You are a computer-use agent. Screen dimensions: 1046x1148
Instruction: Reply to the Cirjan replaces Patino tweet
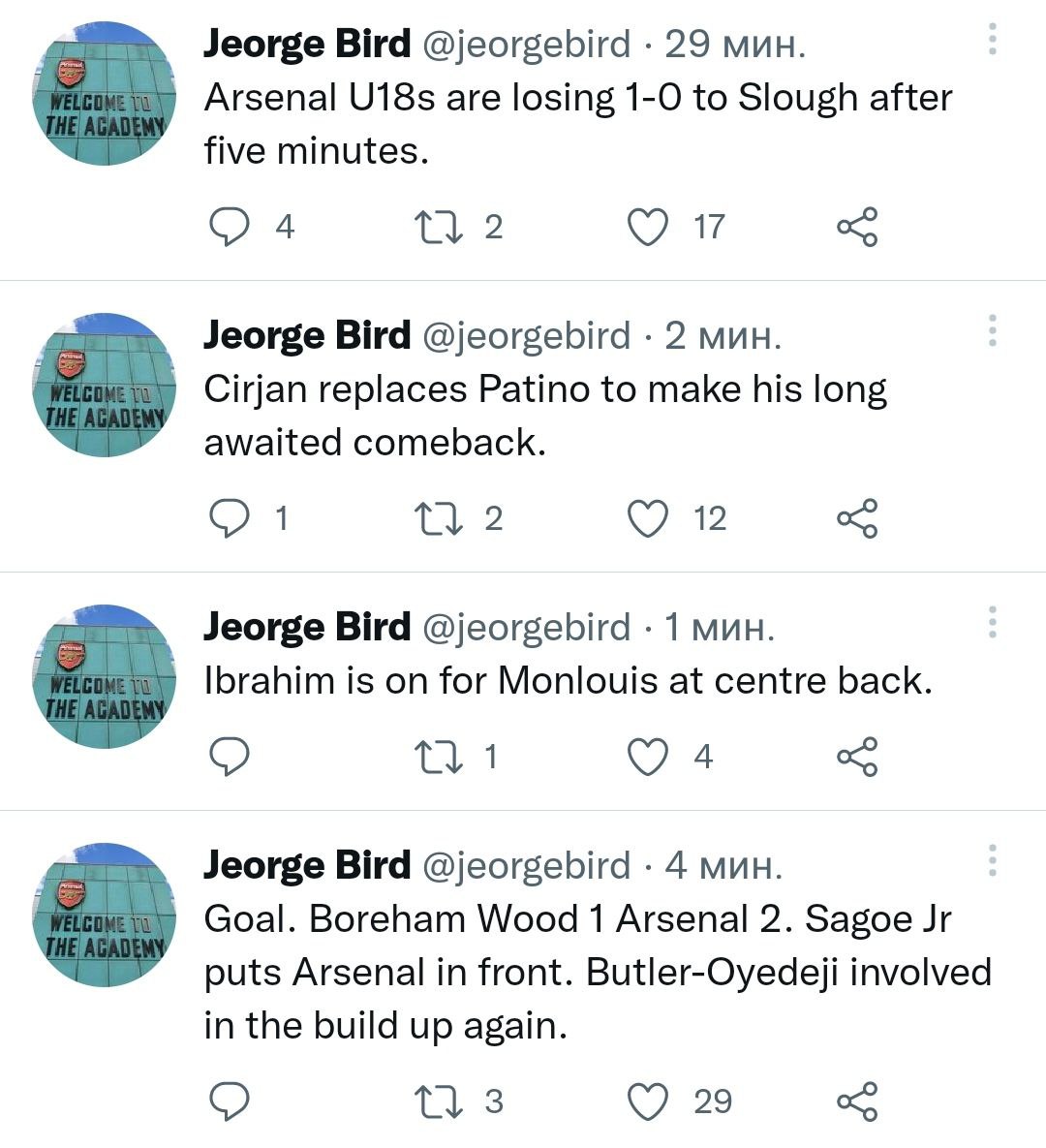coord(231,518)
